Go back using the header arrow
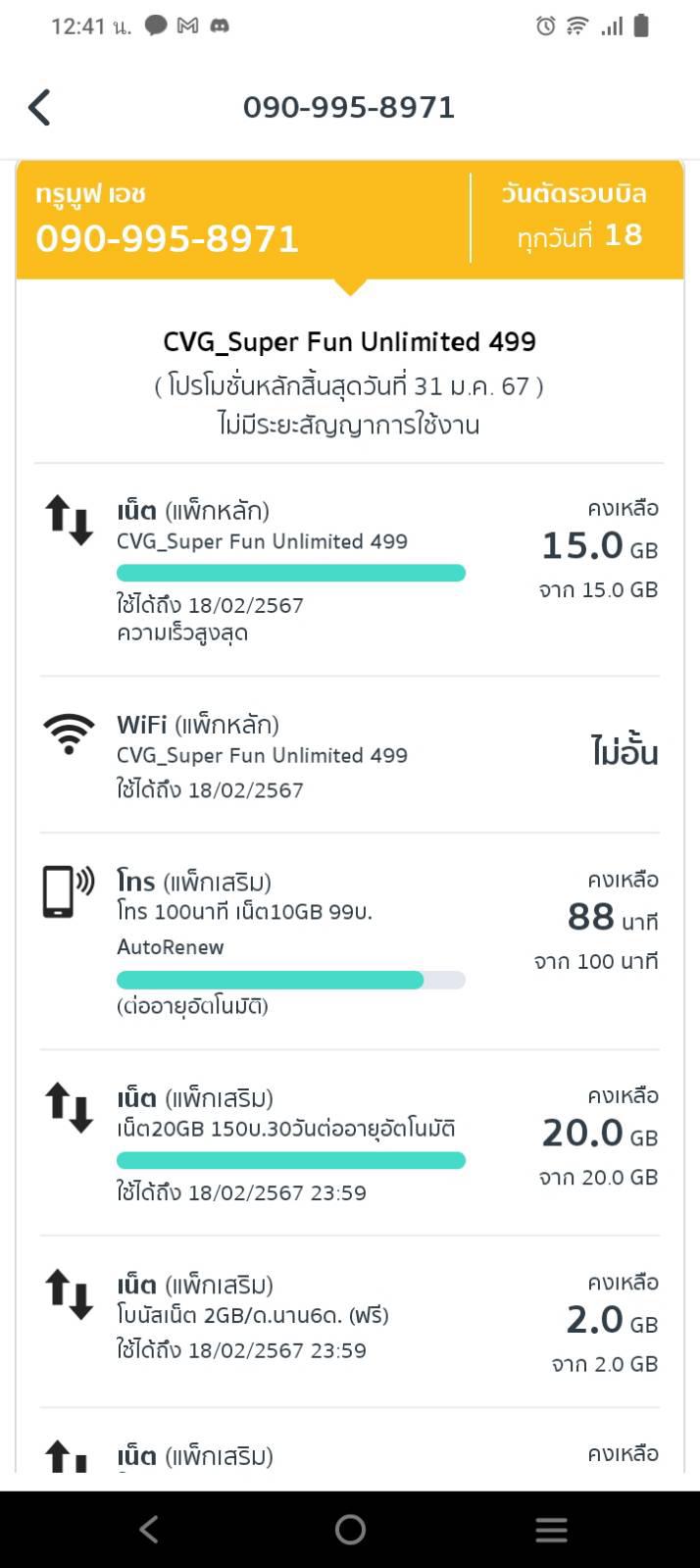Screen dimensions: 700x1568 pos(39,107)
